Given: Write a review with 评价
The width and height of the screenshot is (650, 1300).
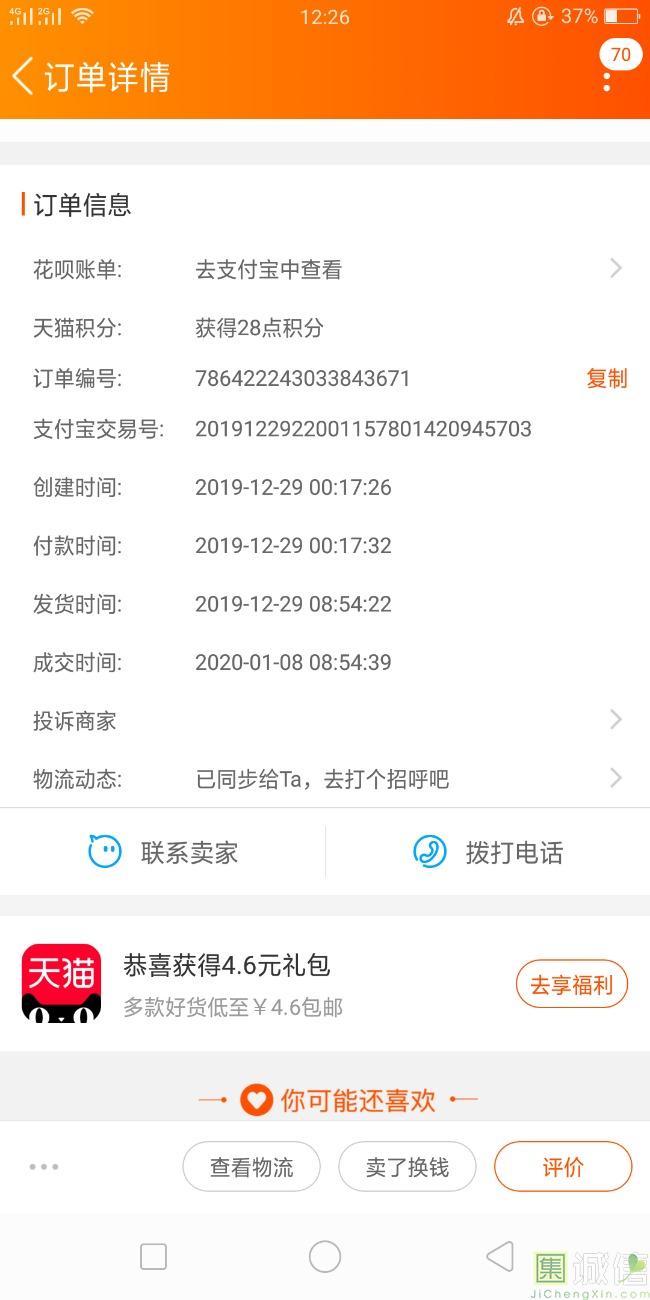Looking at the screenshot, I should 563,1166.
